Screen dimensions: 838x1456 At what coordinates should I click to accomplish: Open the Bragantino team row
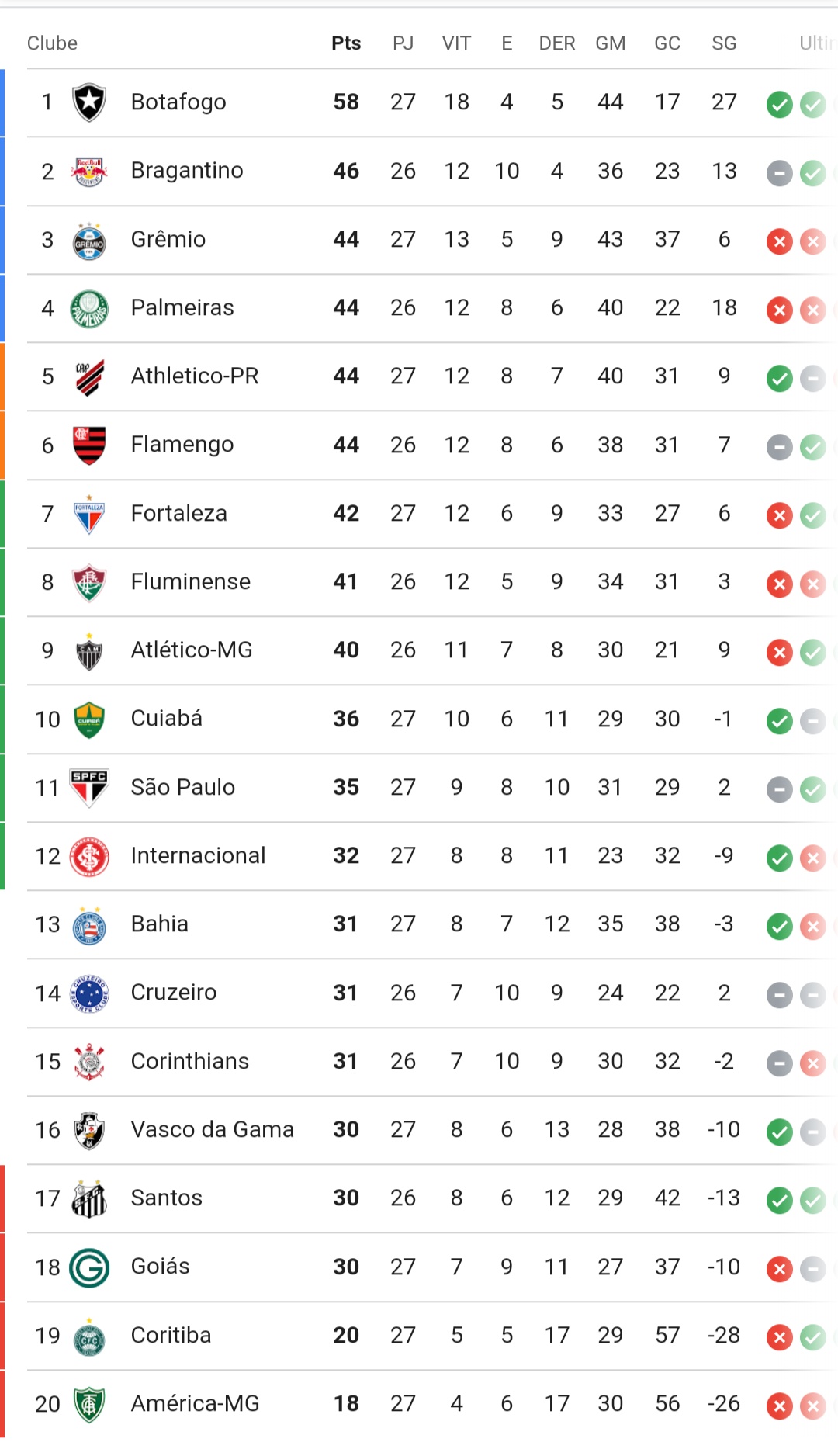coord(419,171)
